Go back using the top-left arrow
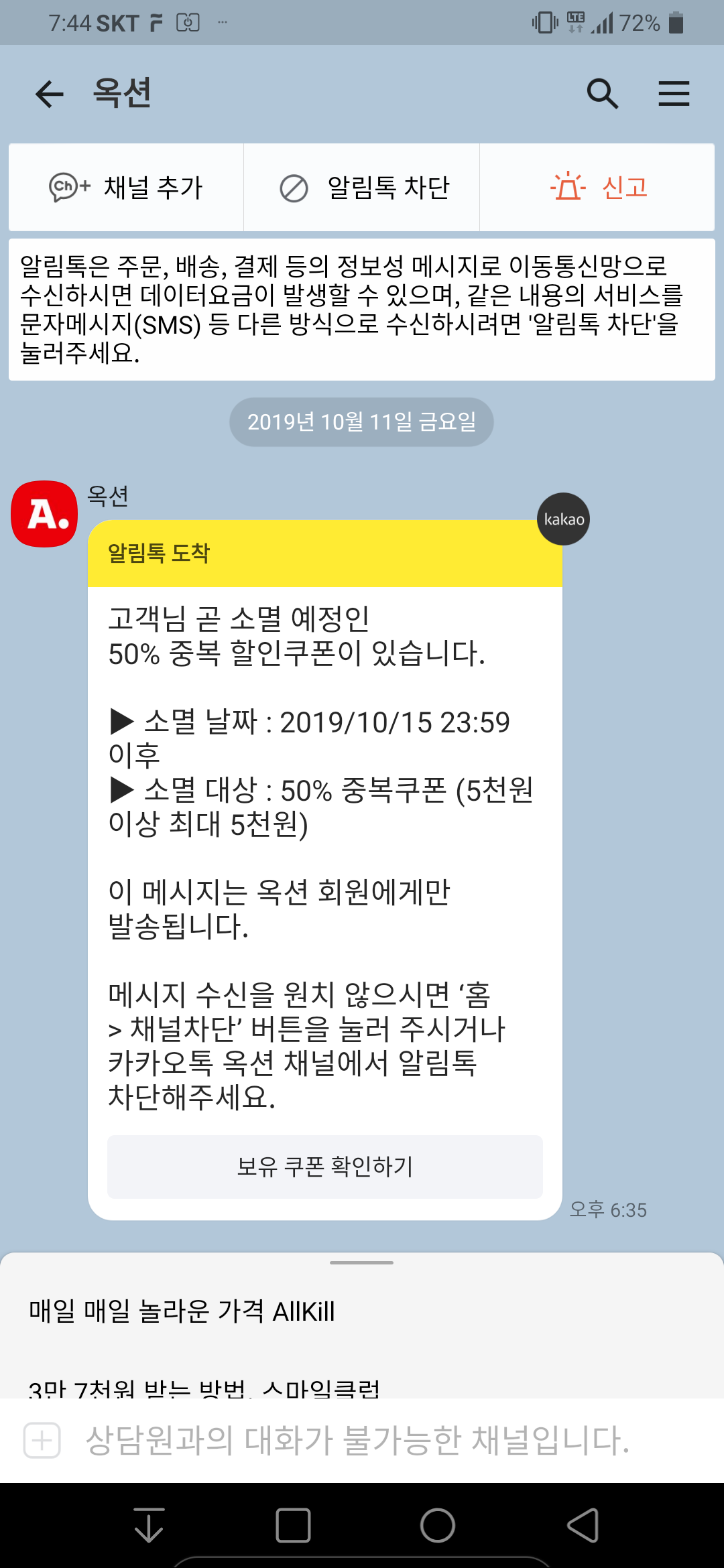The image size is (724, 1568). click(x=50, y=94)
